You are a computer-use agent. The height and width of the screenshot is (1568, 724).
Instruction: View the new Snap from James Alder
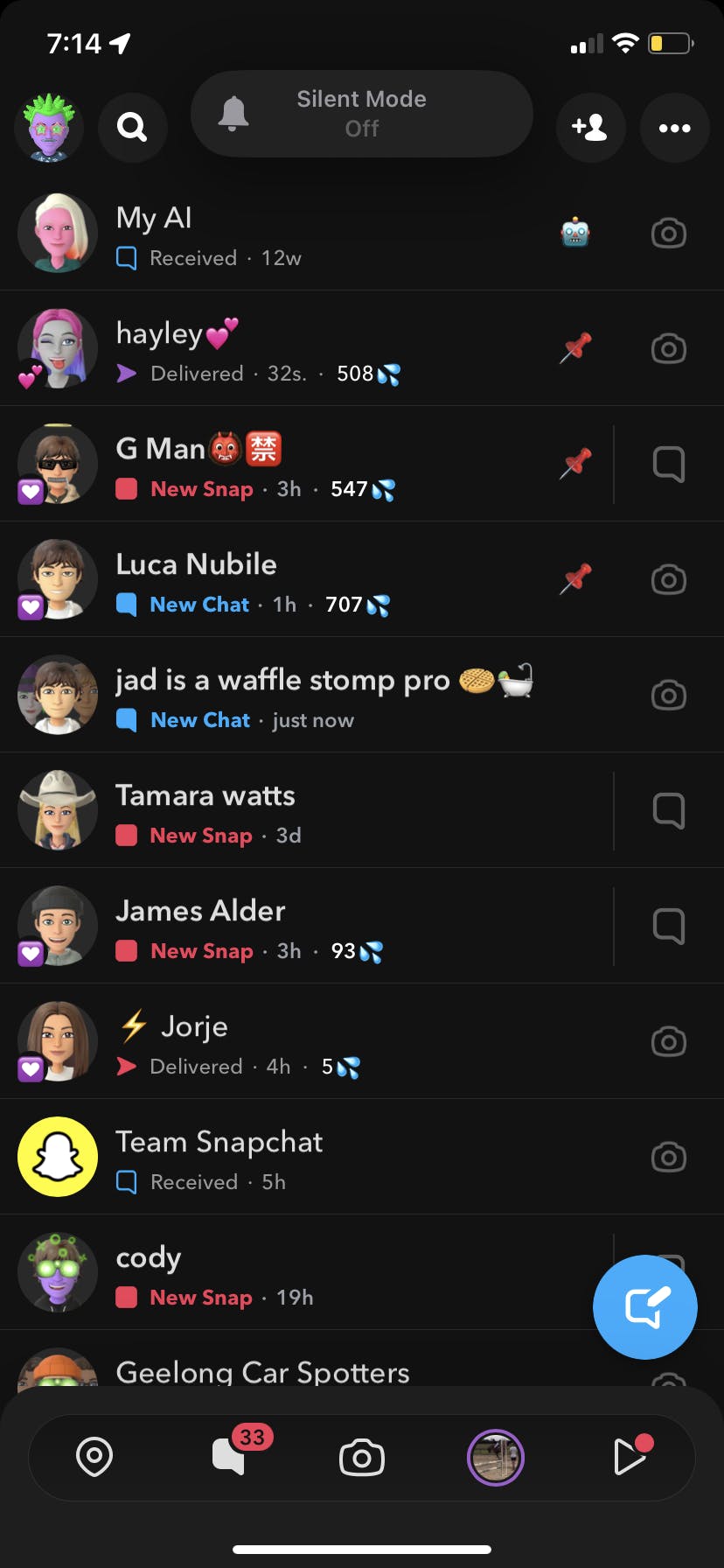coord(262,927)
